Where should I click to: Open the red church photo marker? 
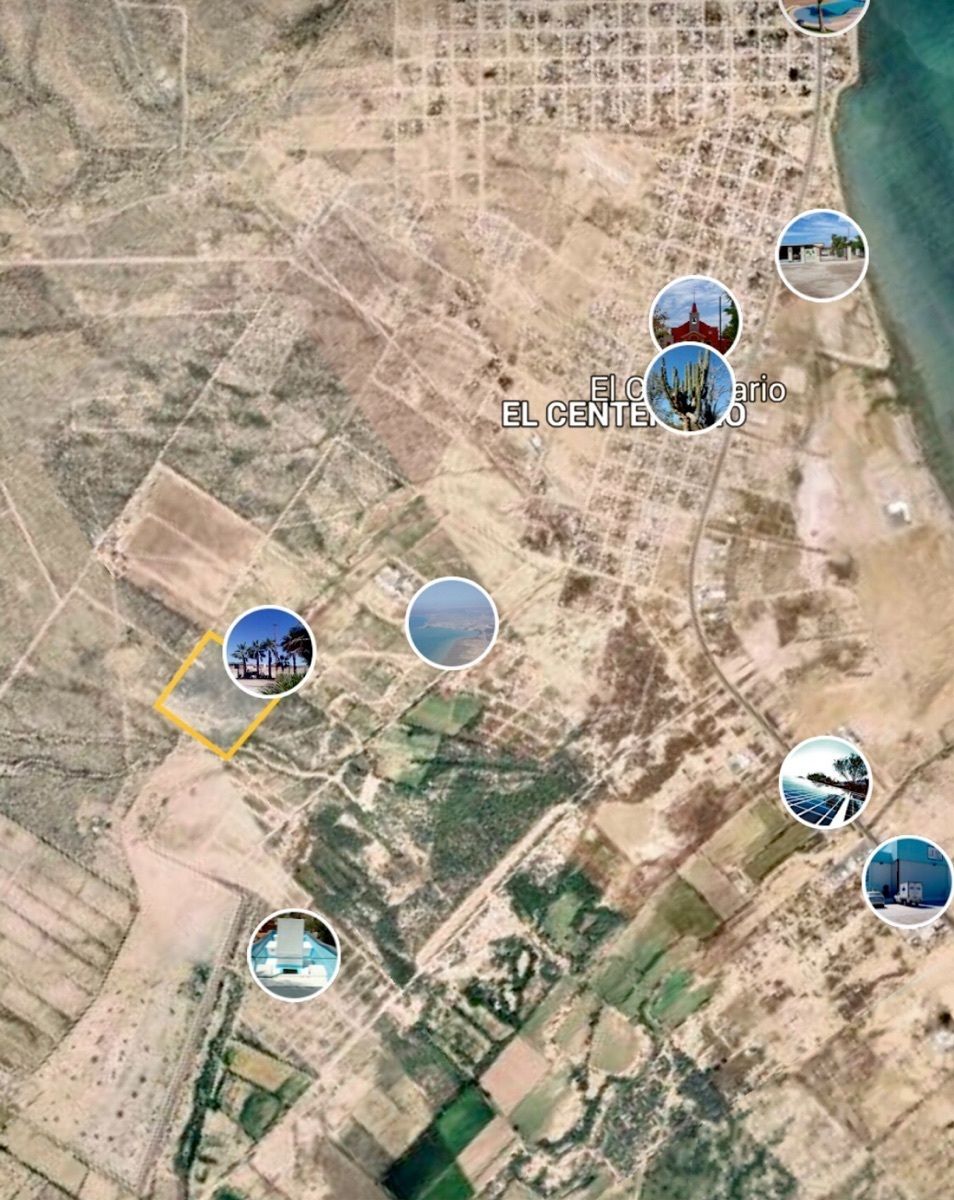696,311
